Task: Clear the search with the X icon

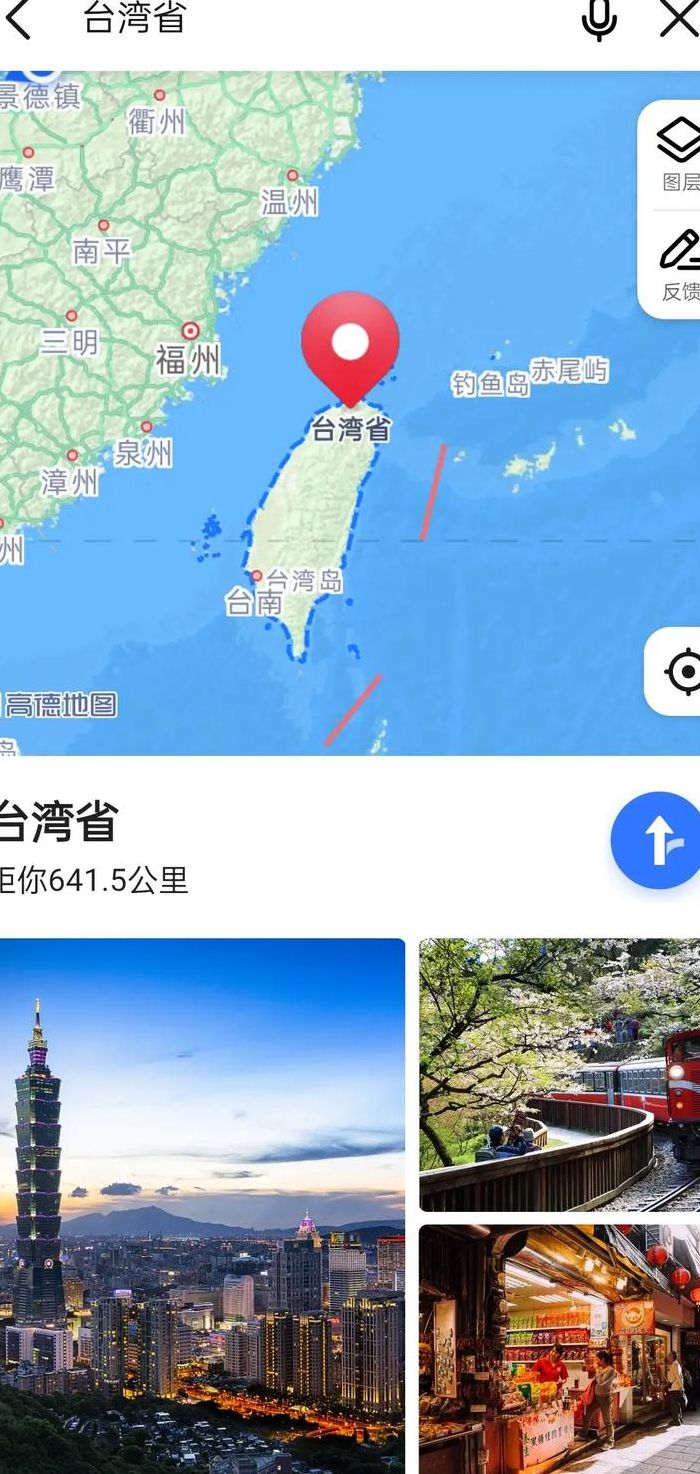Action: point(680,18)
